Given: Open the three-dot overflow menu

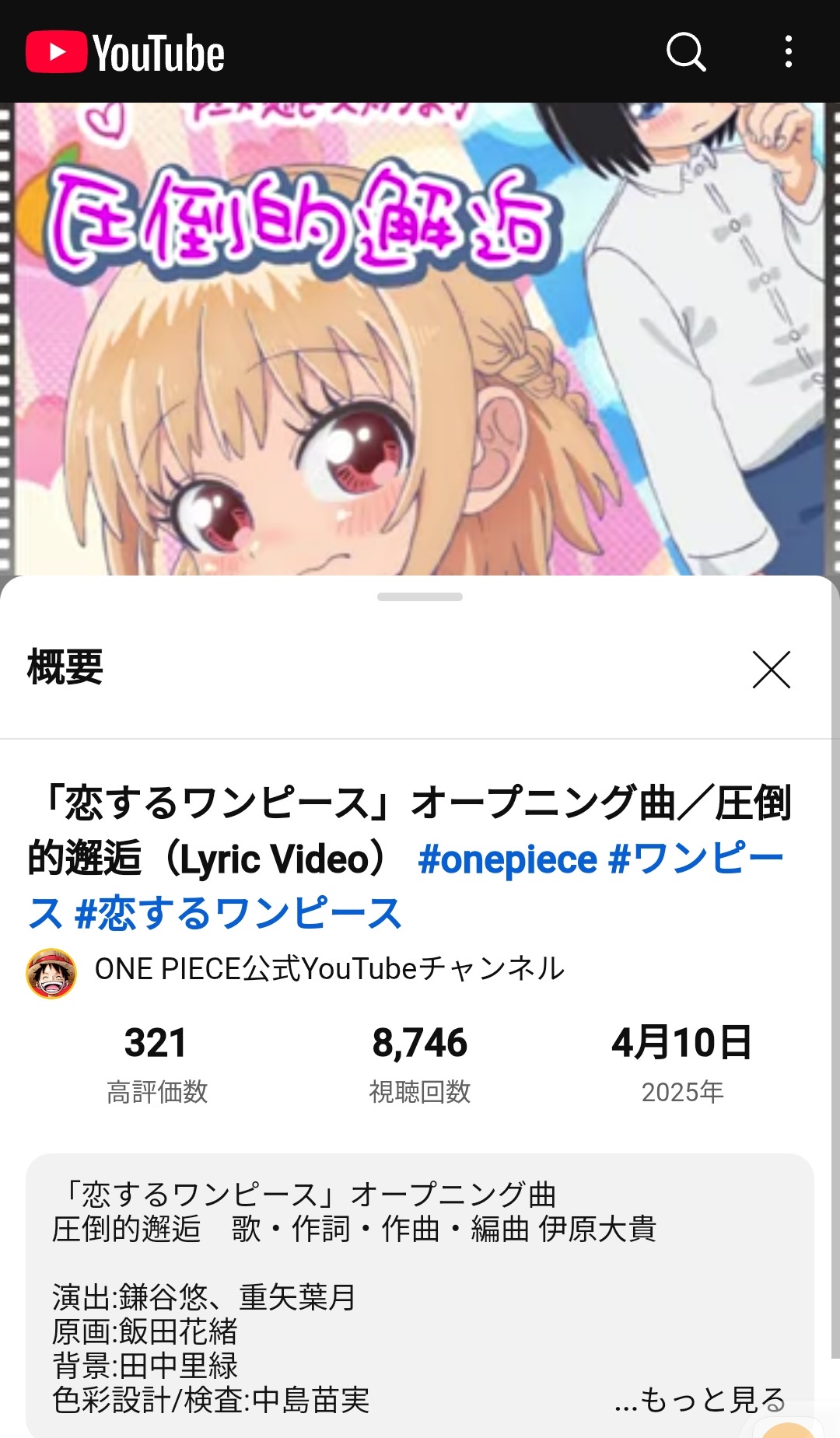Looking at the screenshot, I should click(789, 52).
